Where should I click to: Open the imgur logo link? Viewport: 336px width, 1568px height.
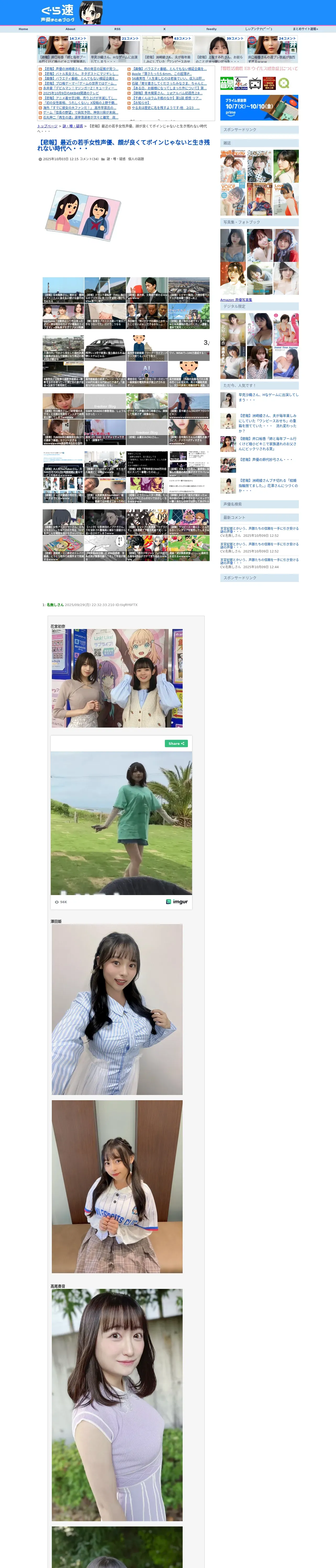(x=177, y=902)
